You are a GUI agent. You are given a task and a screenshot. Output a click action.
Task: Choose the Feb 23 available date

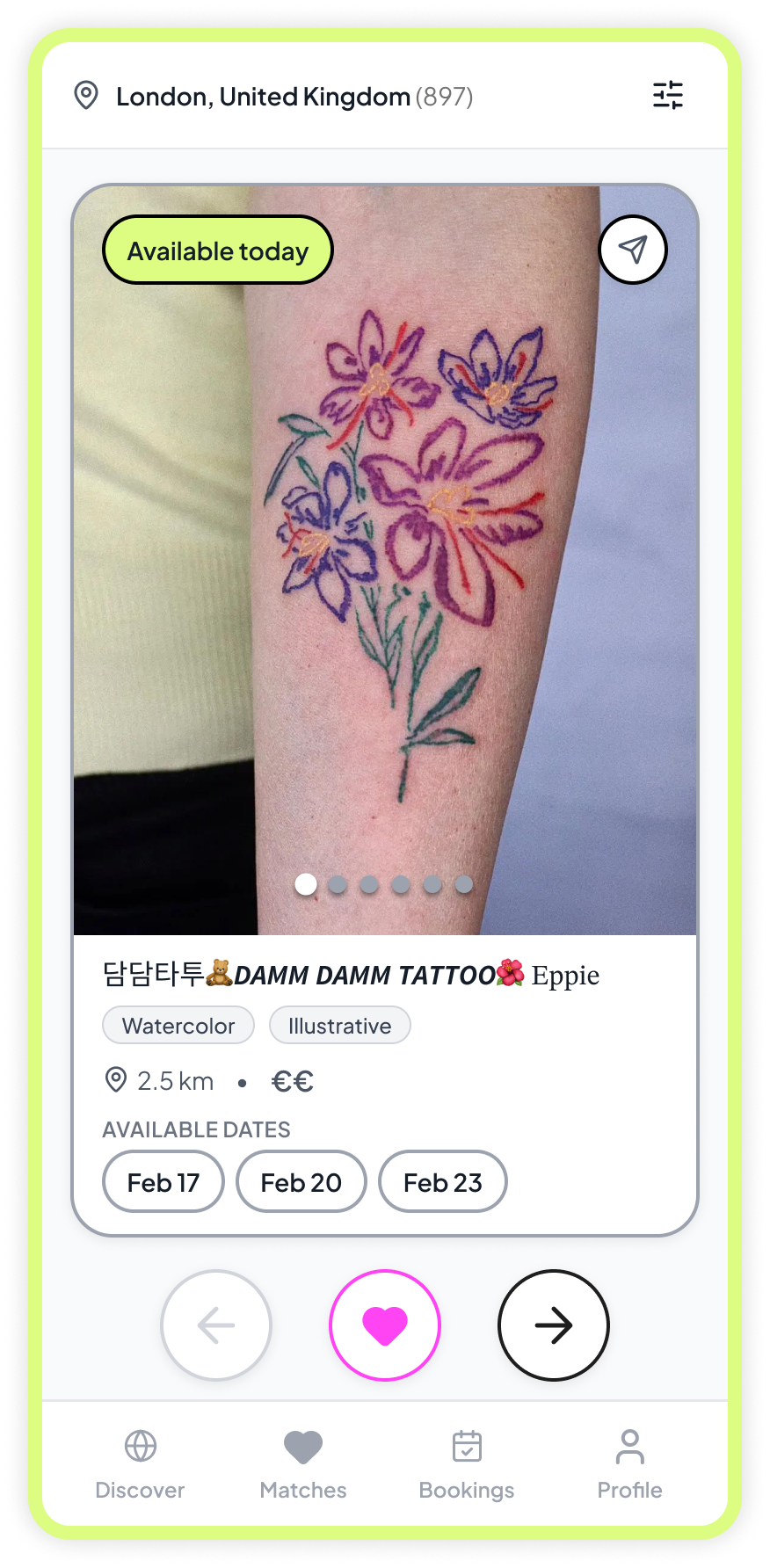[x=442, y=1182]
